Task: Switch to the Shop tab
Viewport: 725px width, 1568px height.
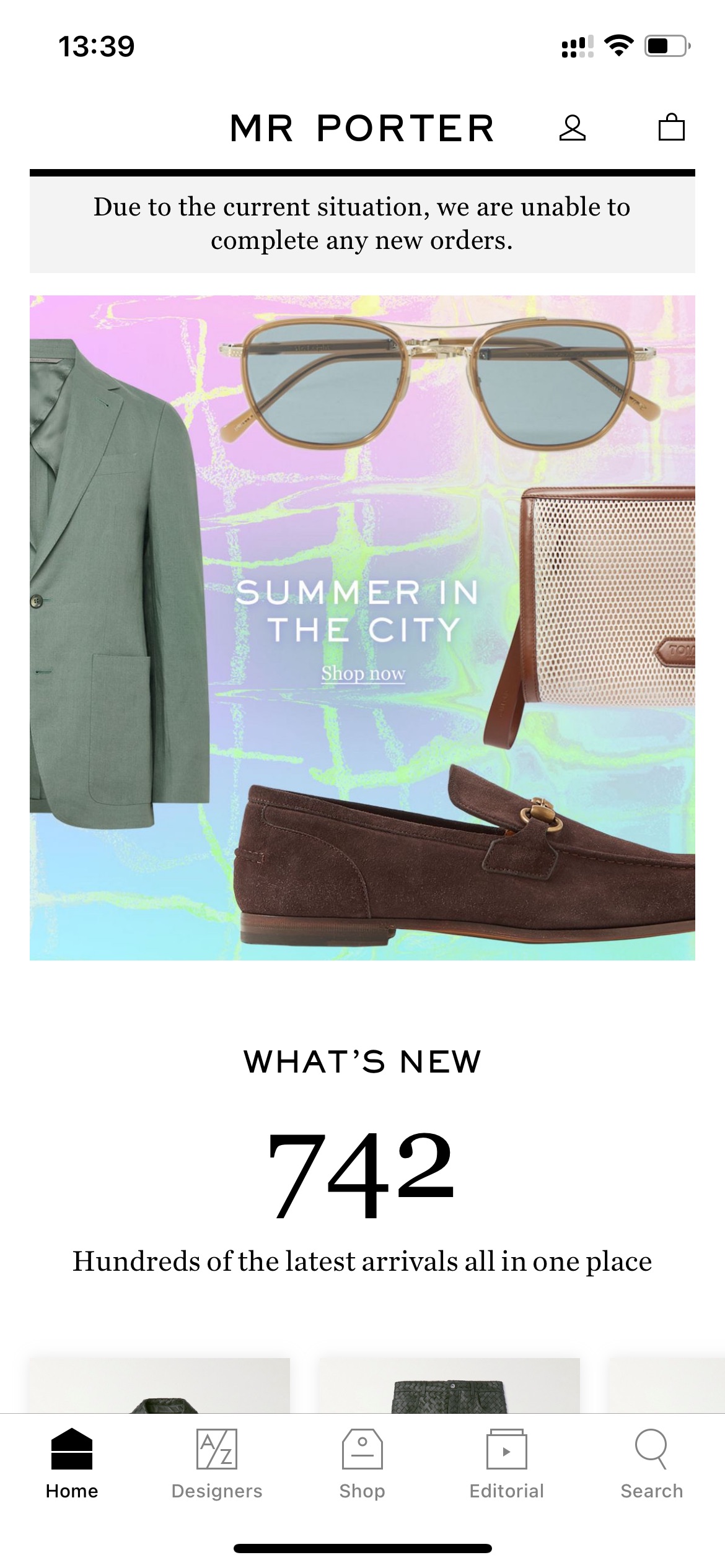Action: (x=362, y=1464)
